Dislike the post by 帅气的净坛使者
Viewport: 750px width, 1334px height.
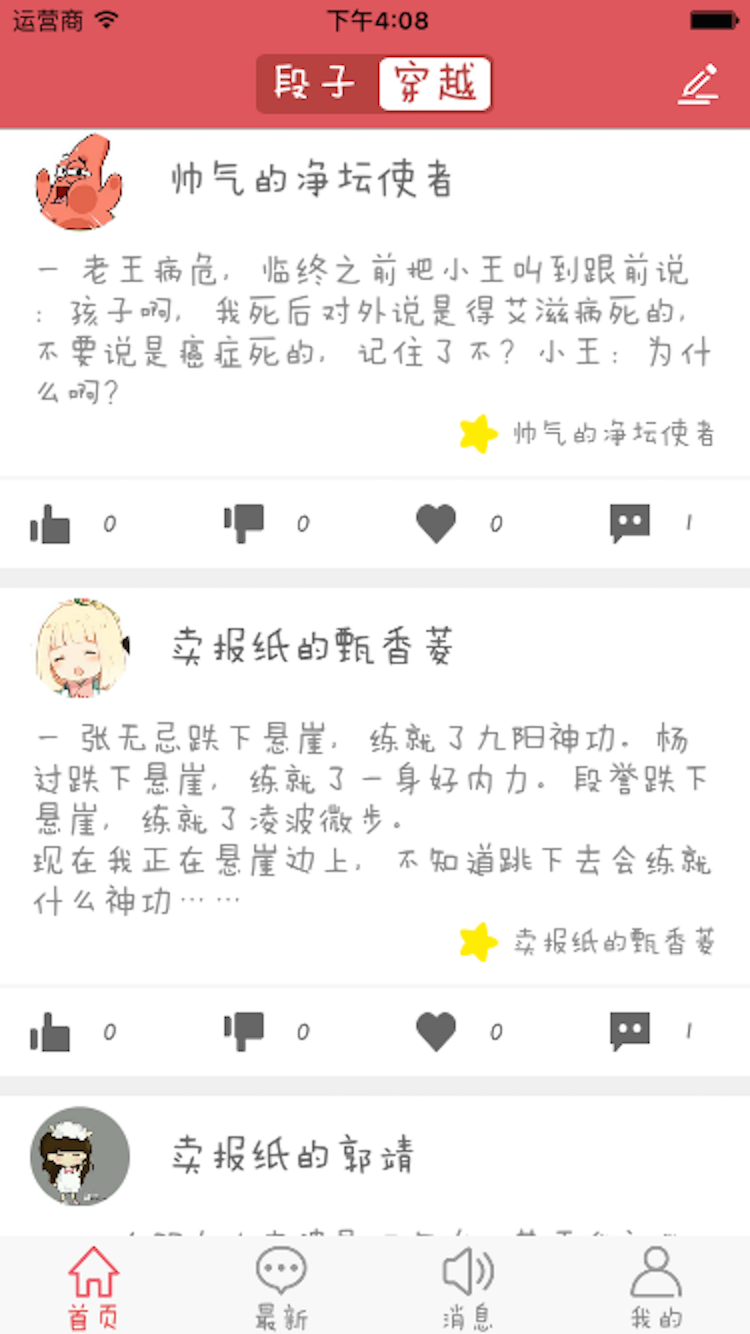244,523
